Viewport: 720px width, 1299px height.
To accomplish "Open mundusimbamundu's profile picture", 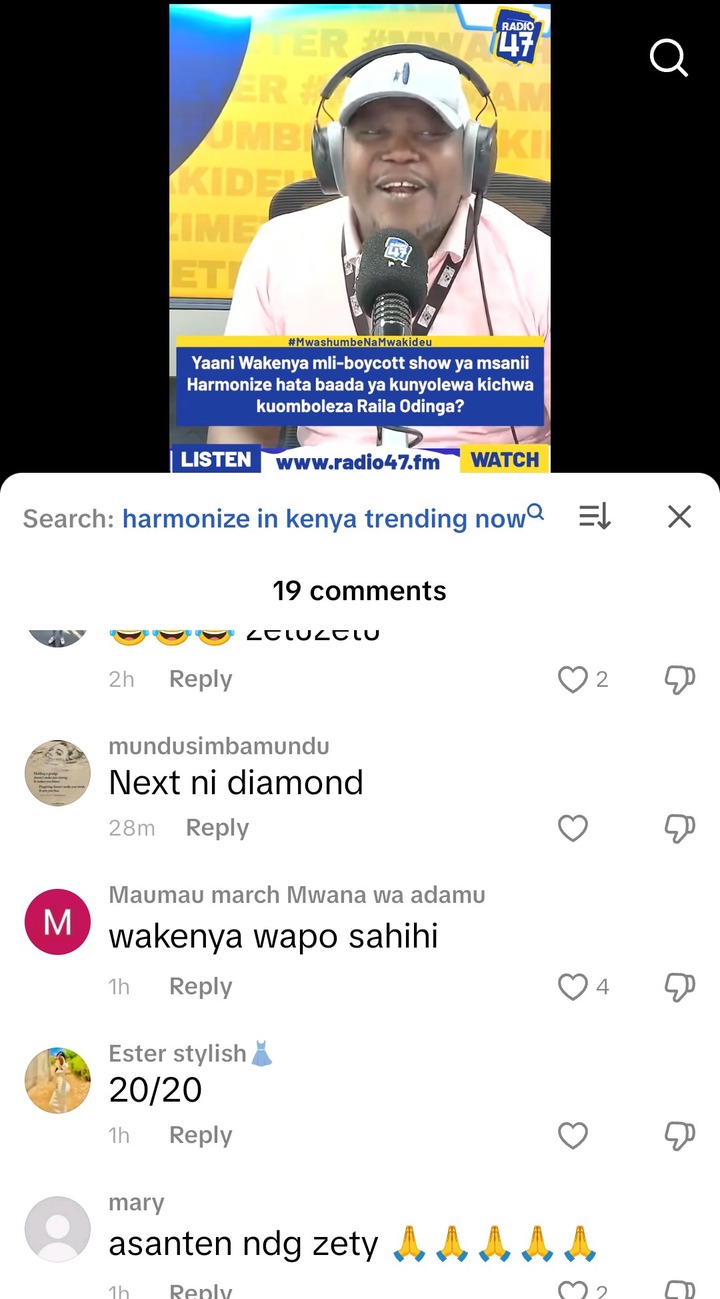I will pyautogui.click(x=57, y=773).
